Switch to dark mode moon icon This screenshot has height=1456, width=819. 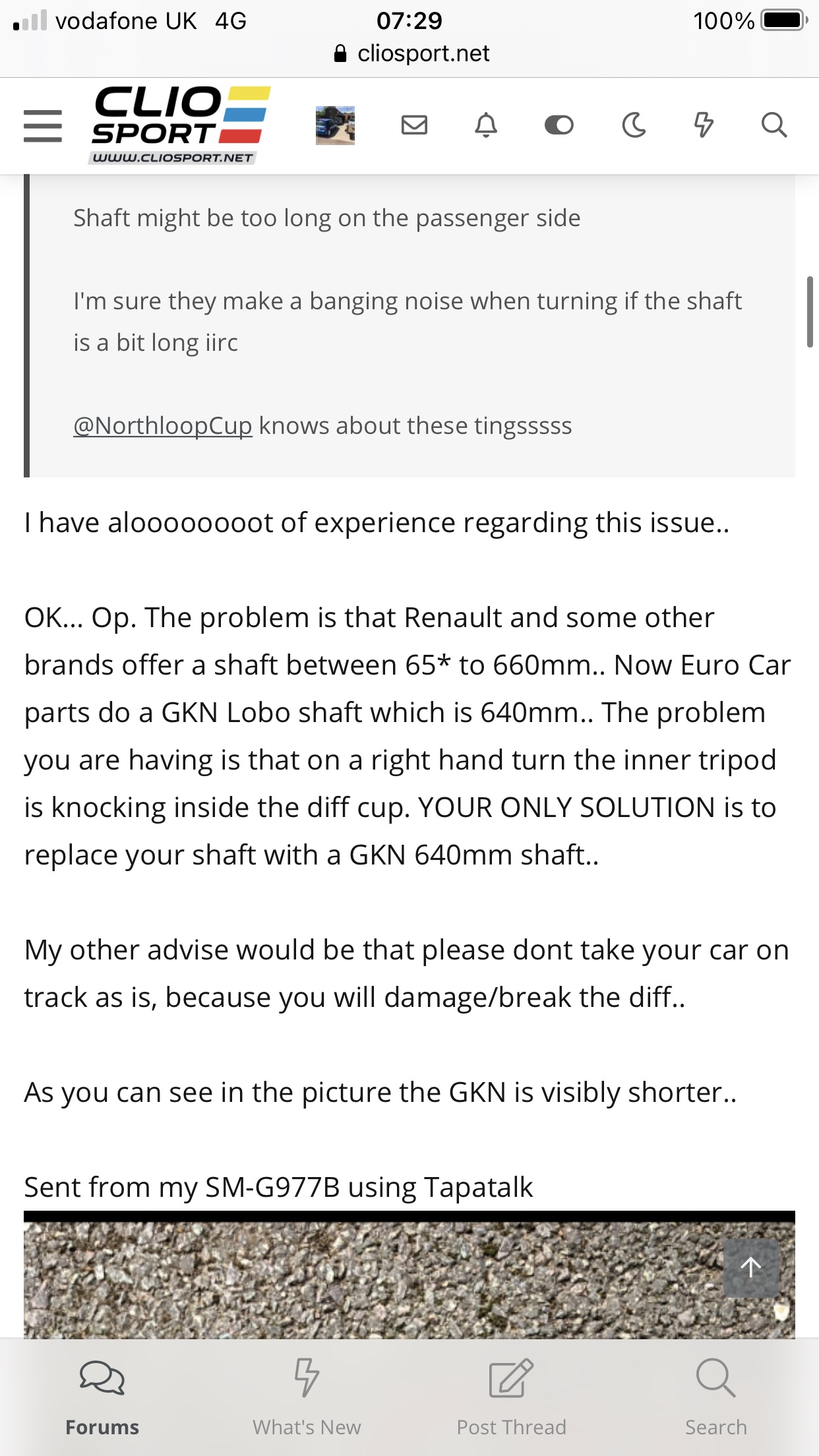coord(634,125)
